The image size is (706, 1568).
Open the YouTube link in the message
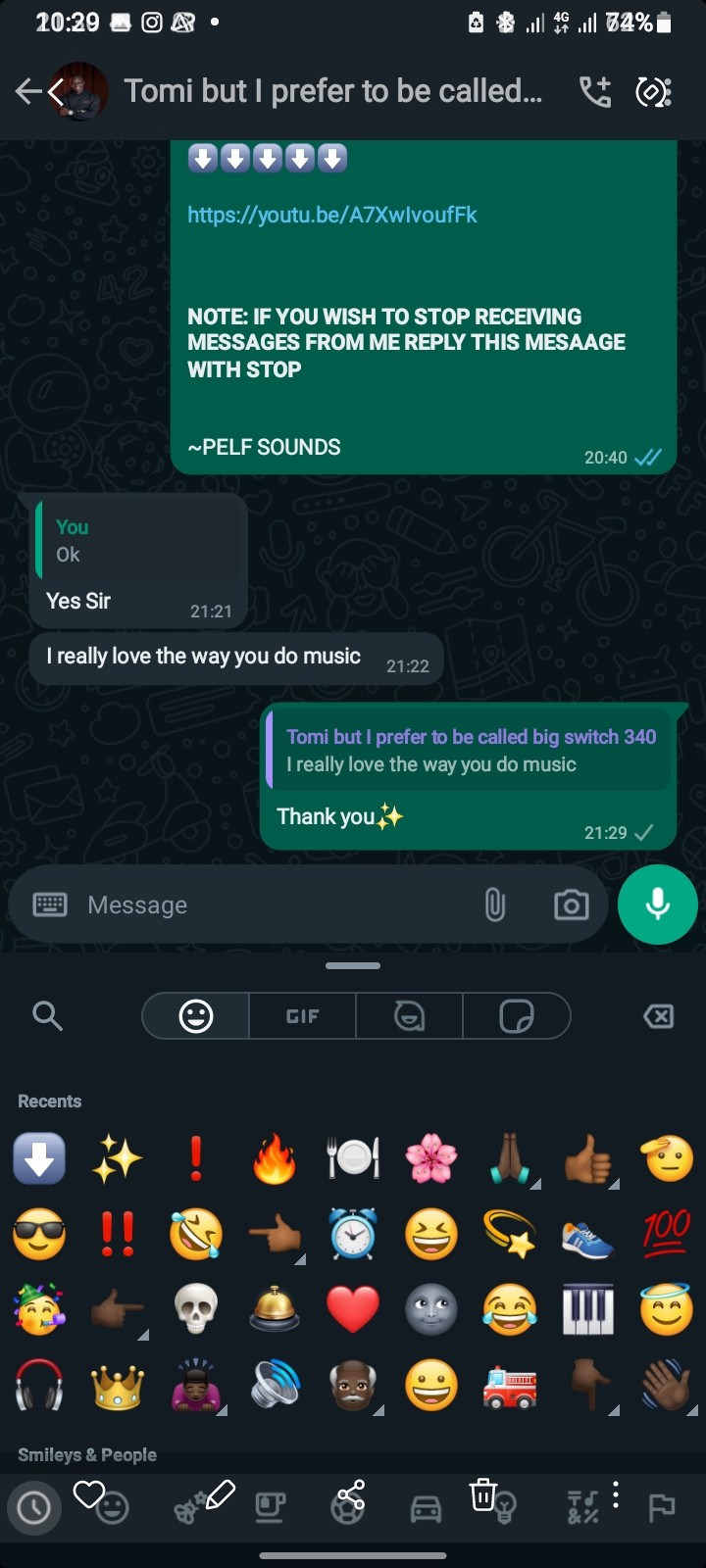point(331,215)
